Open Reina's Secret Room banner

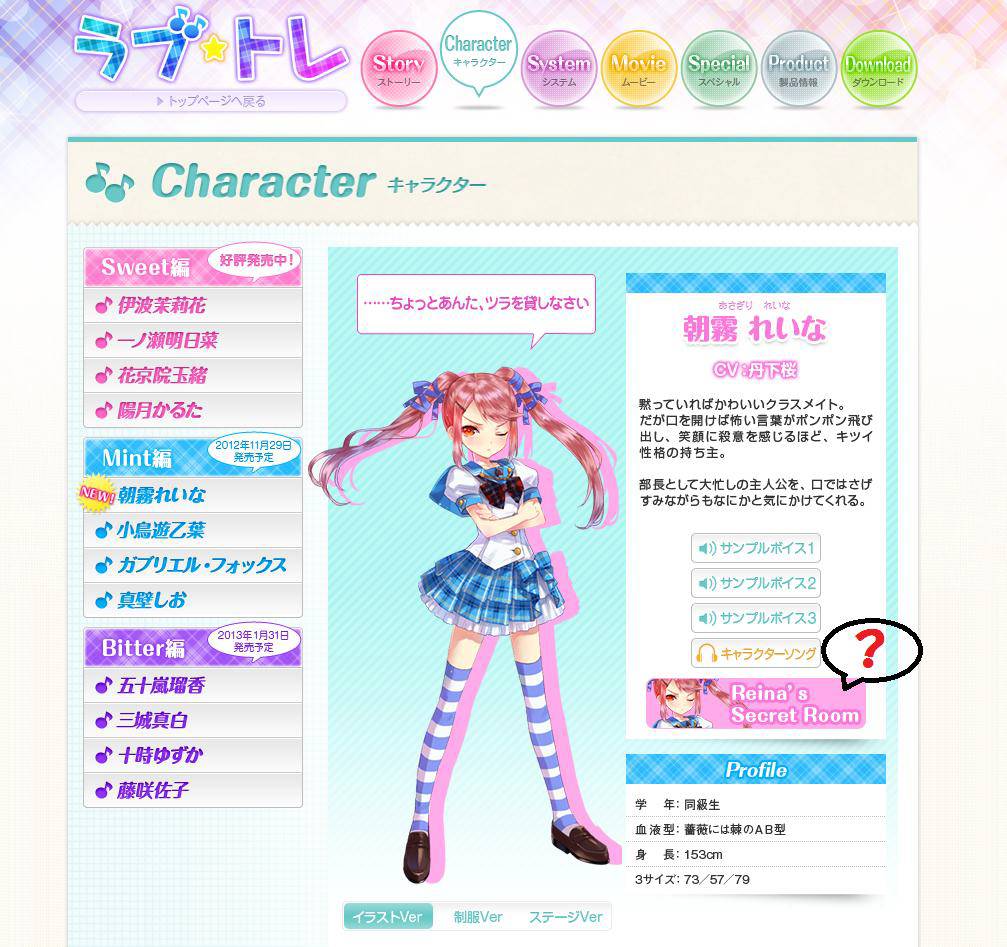tap(756, 703)
